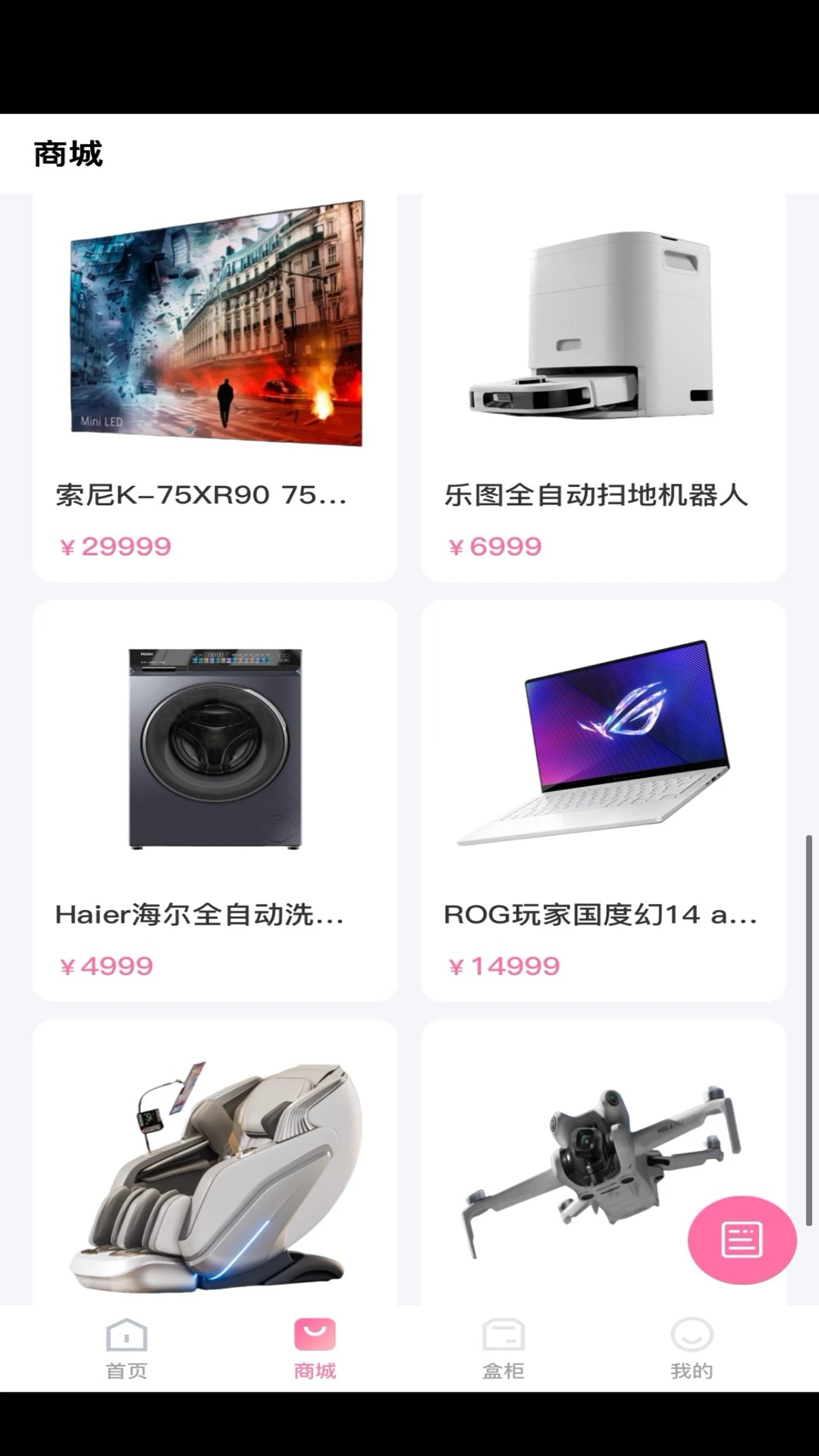The width and height of the screenshot is (819, 1456).
Task: Switch to the 首页 tab
Action: coord(127,1348)
